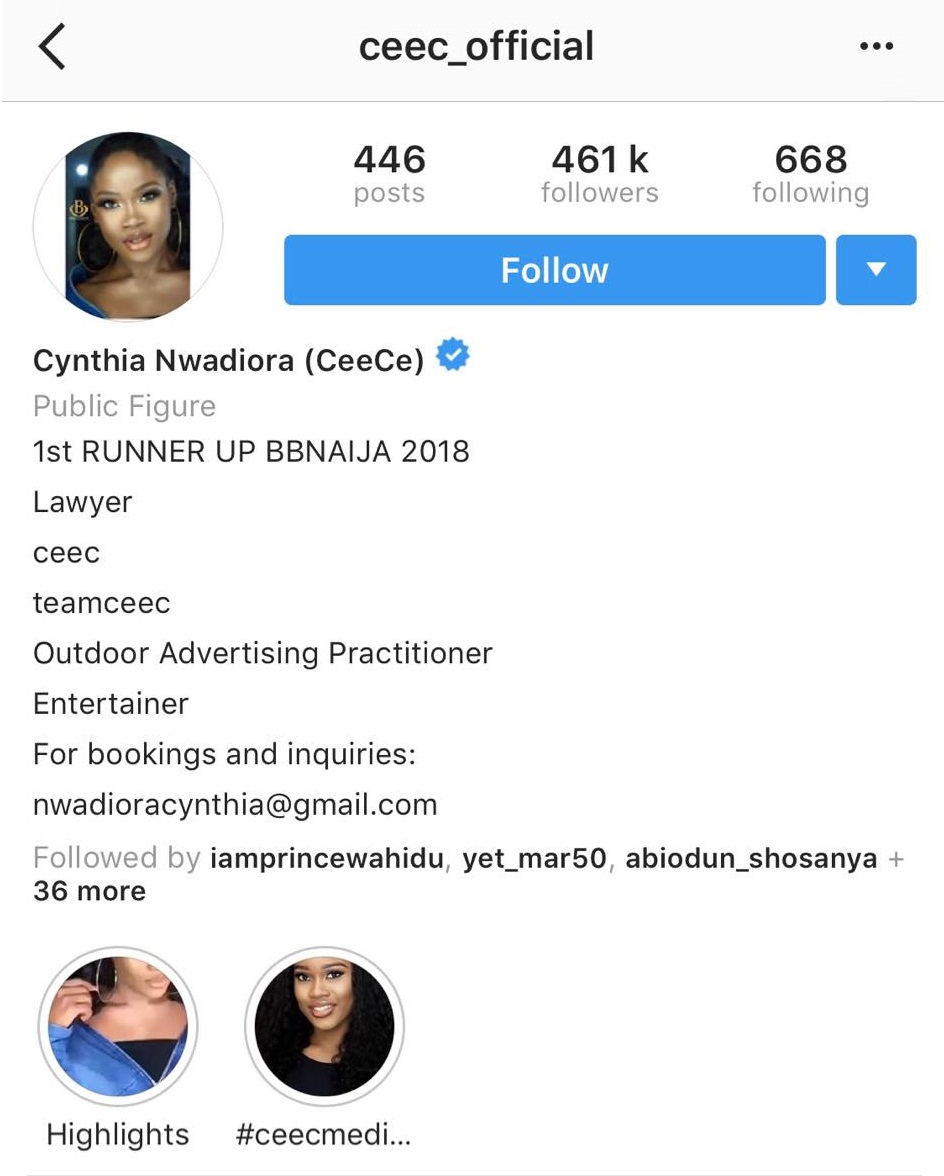Open the 668 following list
The width and height of the screenshot is (944, 1176).
point(810,174)
